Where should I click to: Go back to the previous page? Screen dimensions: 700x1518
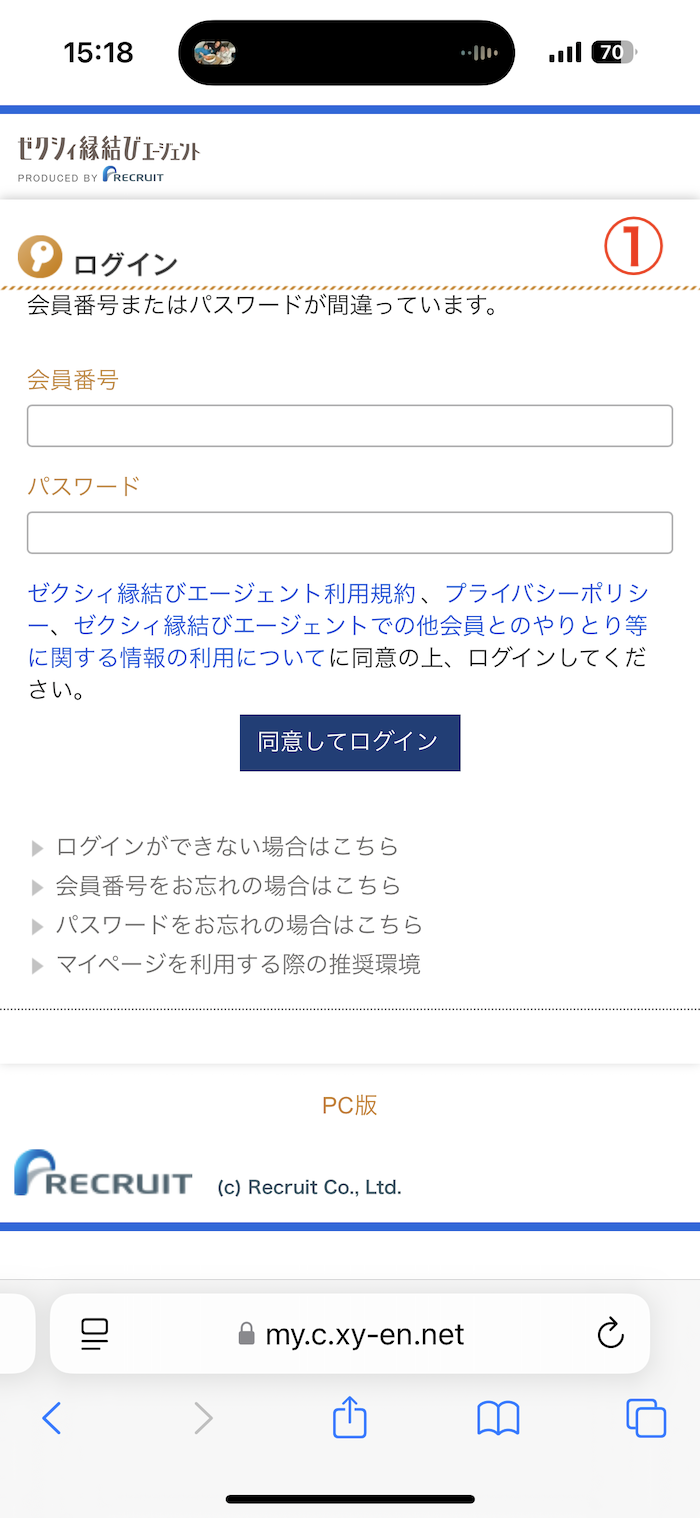pos(52,1418)
